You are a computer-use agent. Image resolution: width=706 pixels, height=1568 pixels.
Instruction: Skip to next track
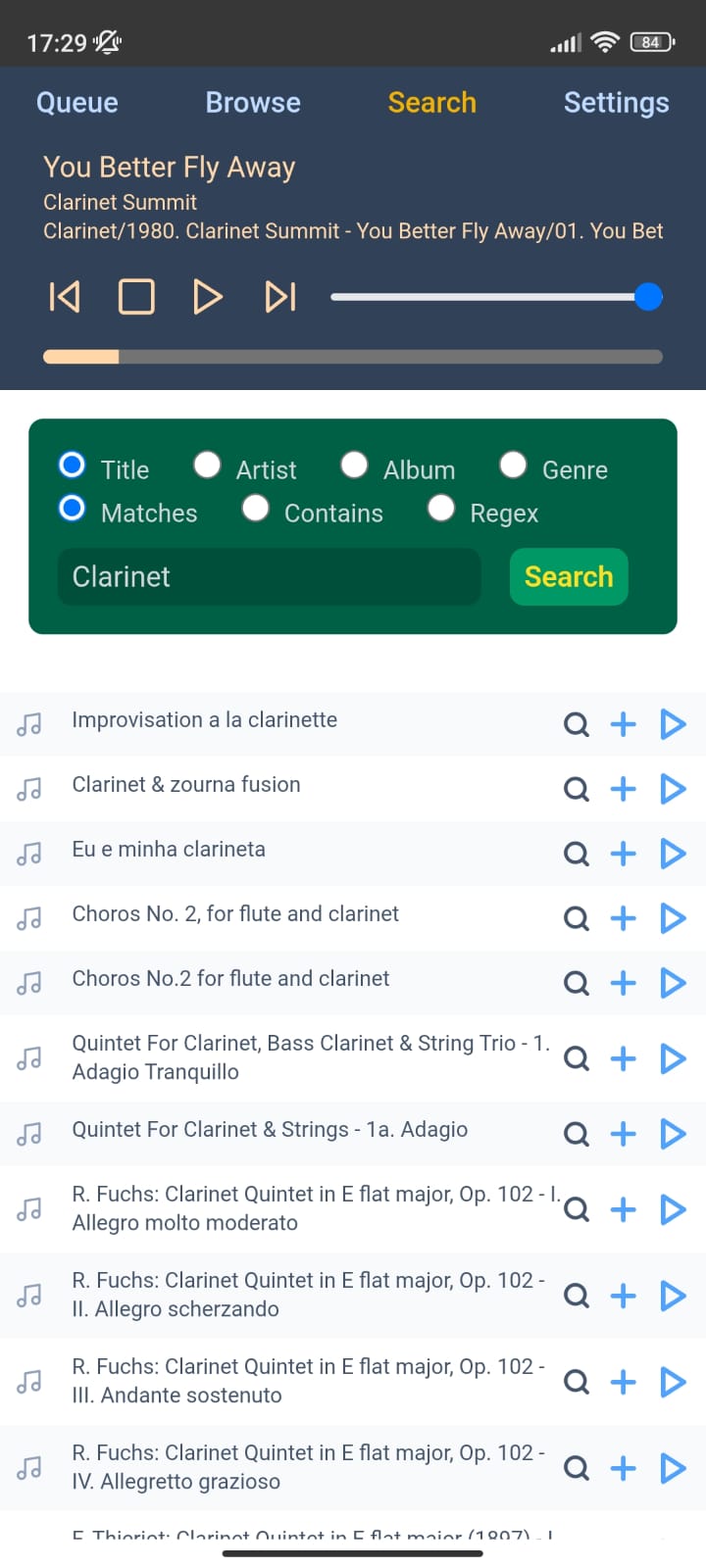[x=280, y=296]
